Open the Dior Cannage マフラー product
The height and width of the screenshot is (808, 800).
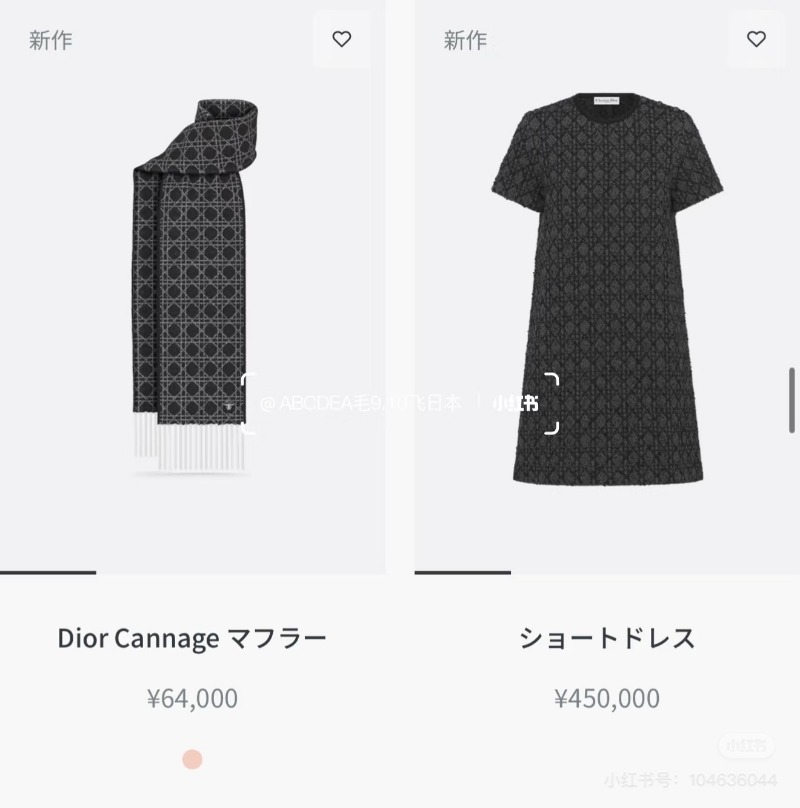coord(192,638)
